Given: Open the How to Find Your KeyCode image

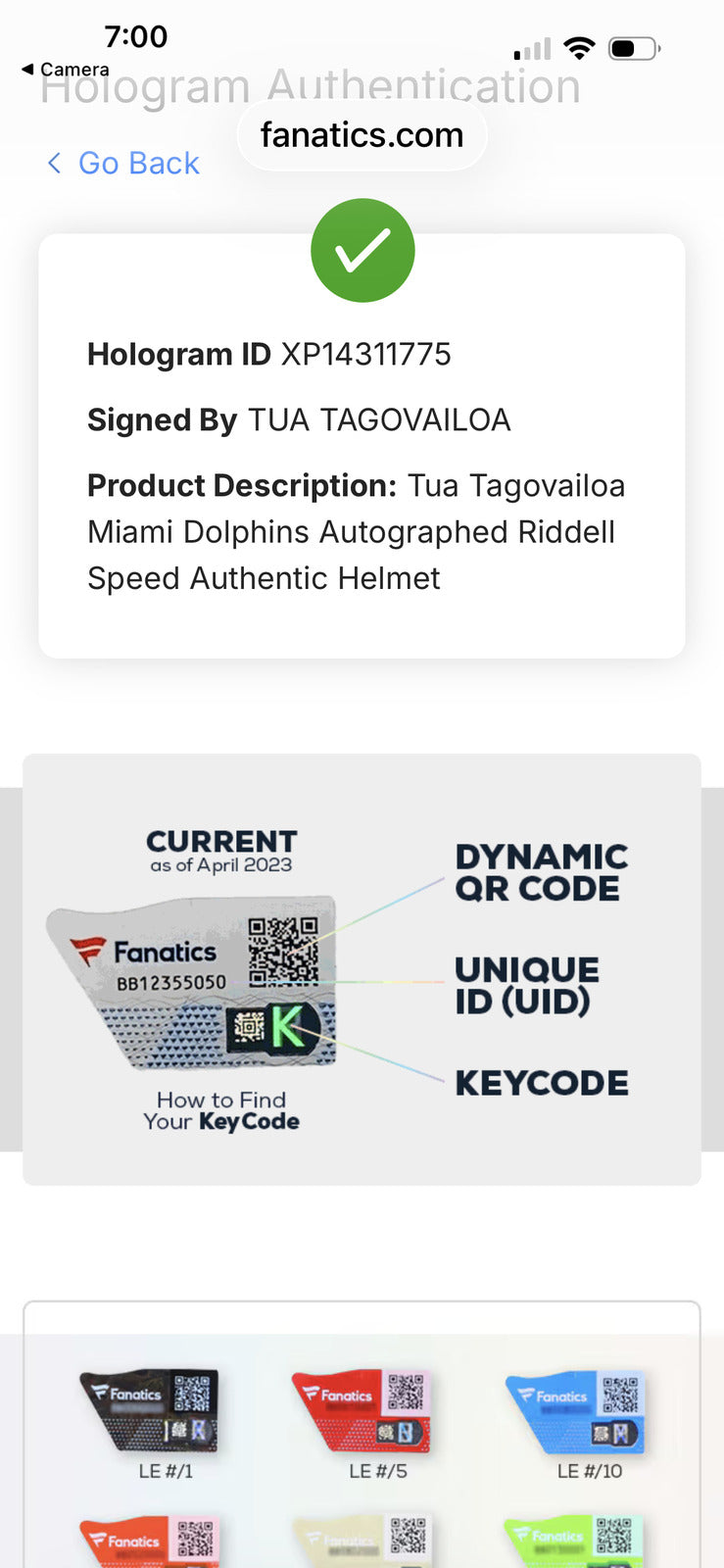Looking at the screenshot, I should 362,969.
